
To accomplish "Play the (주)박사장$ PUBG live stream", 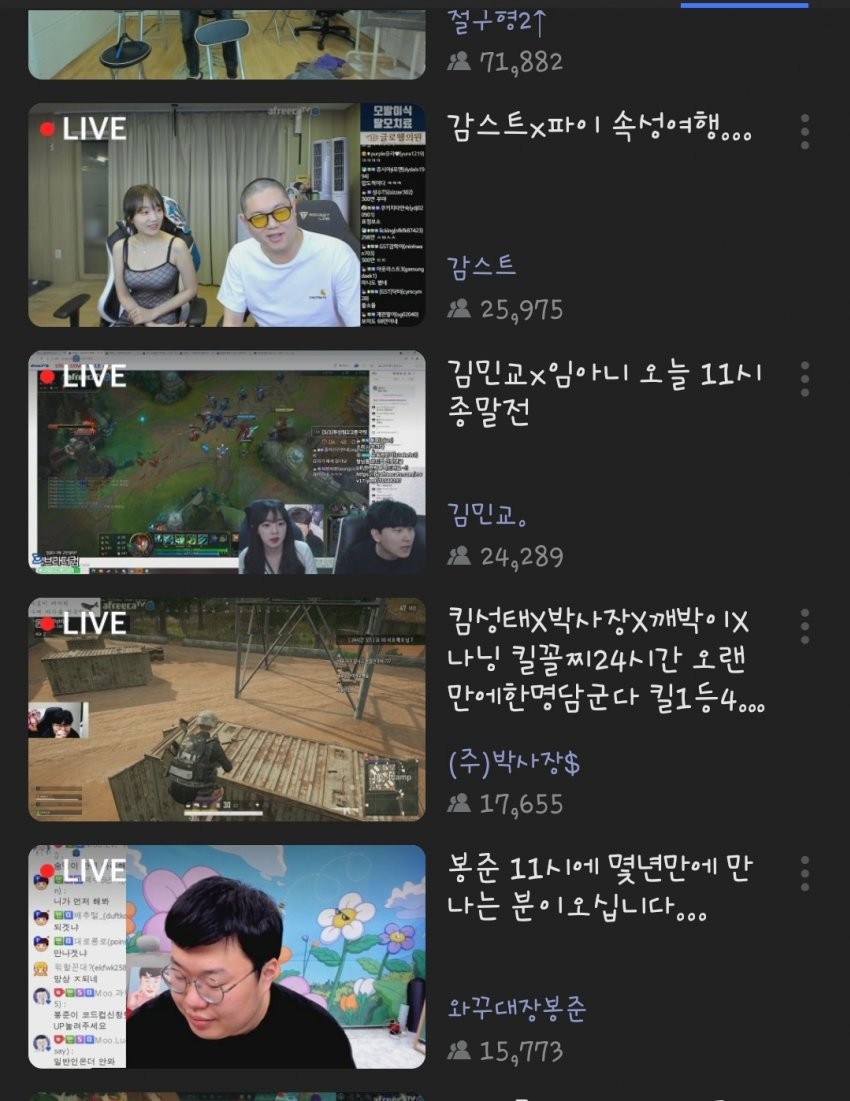I will 226,709.
